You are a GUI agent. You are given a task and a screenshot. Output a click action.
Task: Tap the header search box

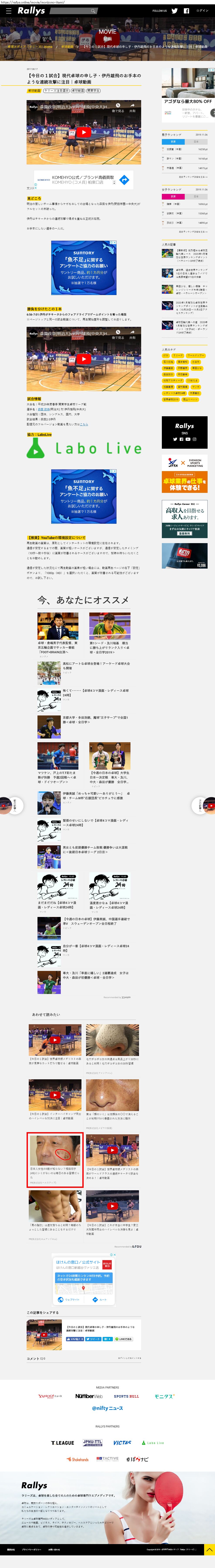coord(74,11)
